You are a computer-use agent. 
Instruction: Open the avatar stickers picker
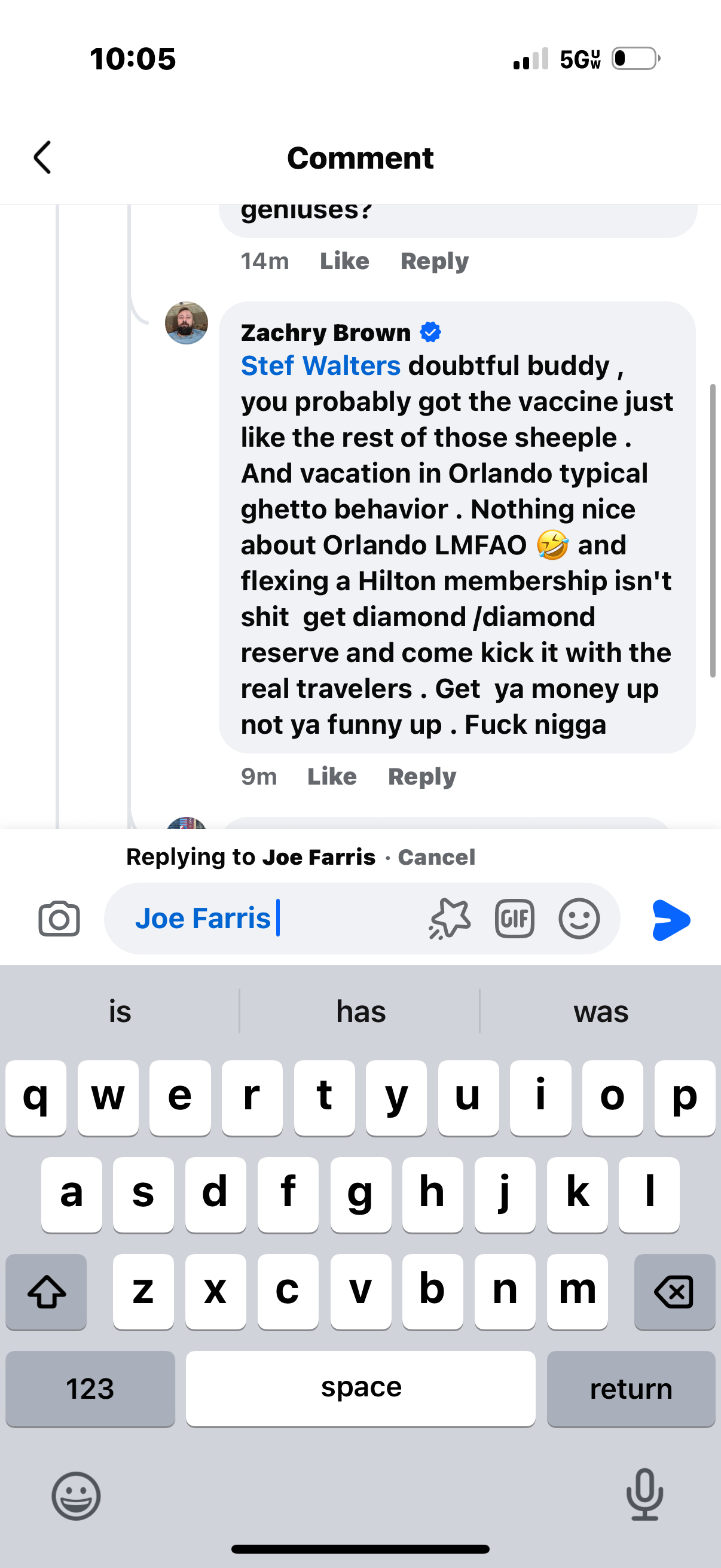[450, 919]
